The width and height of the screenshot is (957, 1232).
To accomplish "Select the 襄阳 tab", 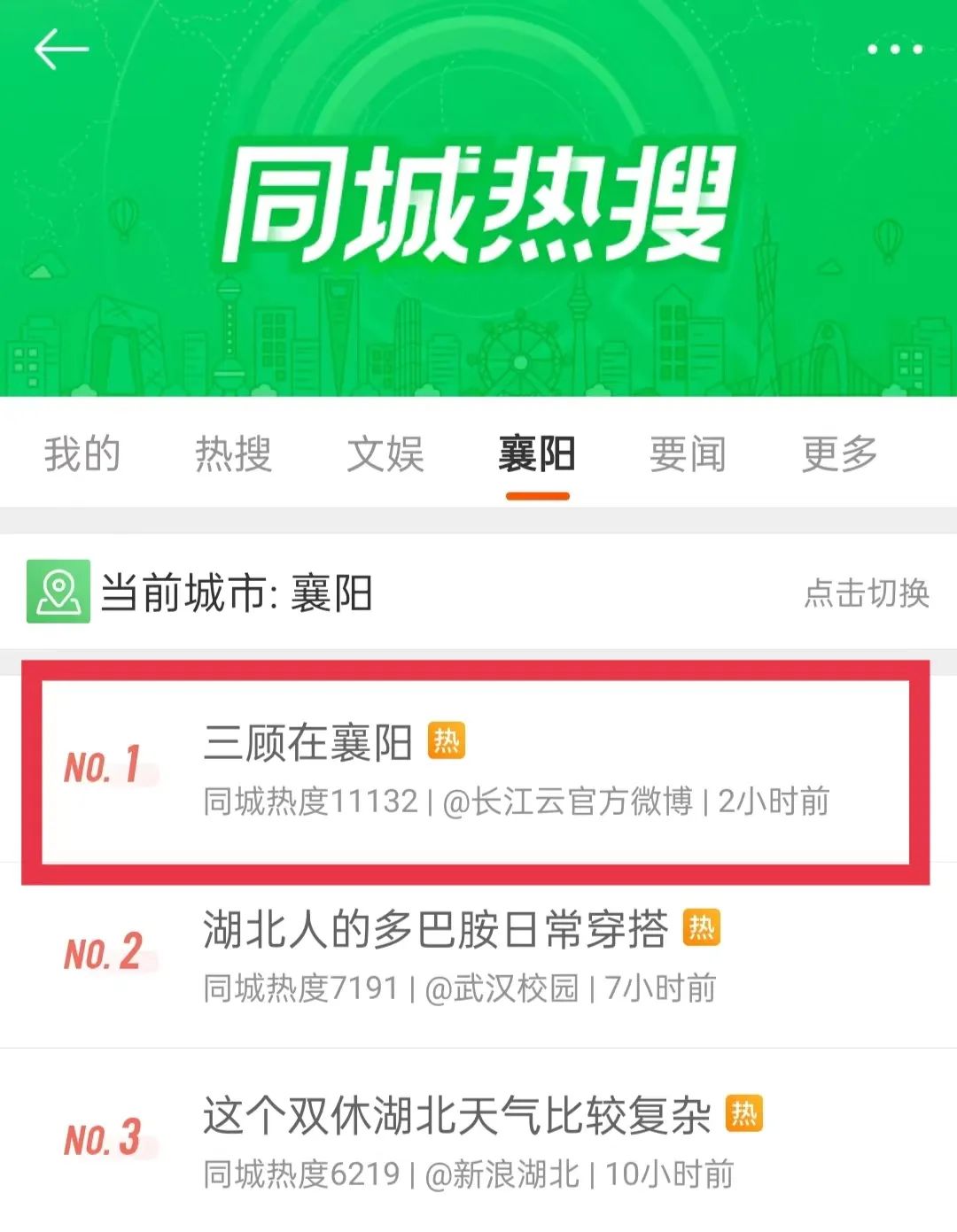I will pyautogui.click(x=537, y=454).
